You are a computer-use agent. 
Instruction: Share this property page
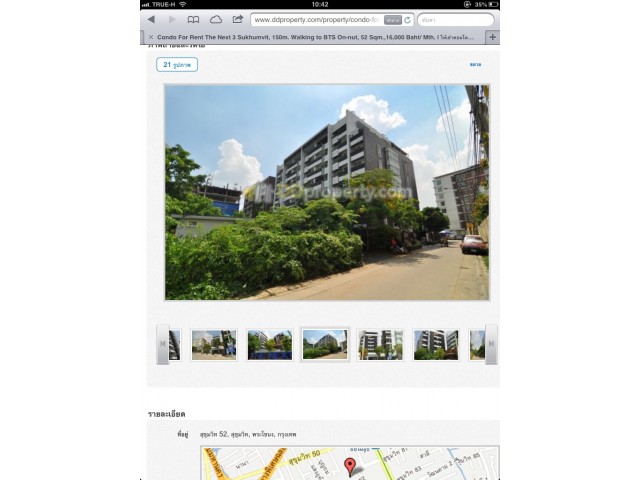tap(238, 19)
